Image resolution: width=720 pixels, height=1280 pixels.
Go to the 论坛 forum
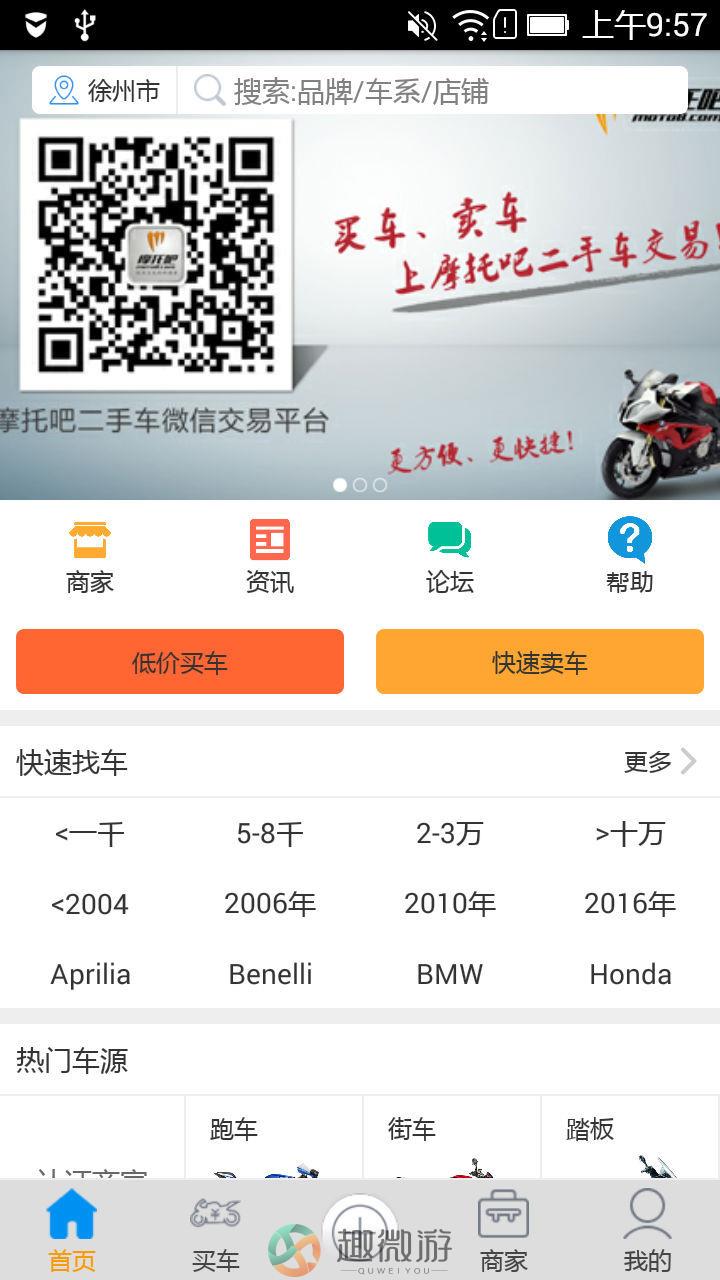tap(450, 559)
